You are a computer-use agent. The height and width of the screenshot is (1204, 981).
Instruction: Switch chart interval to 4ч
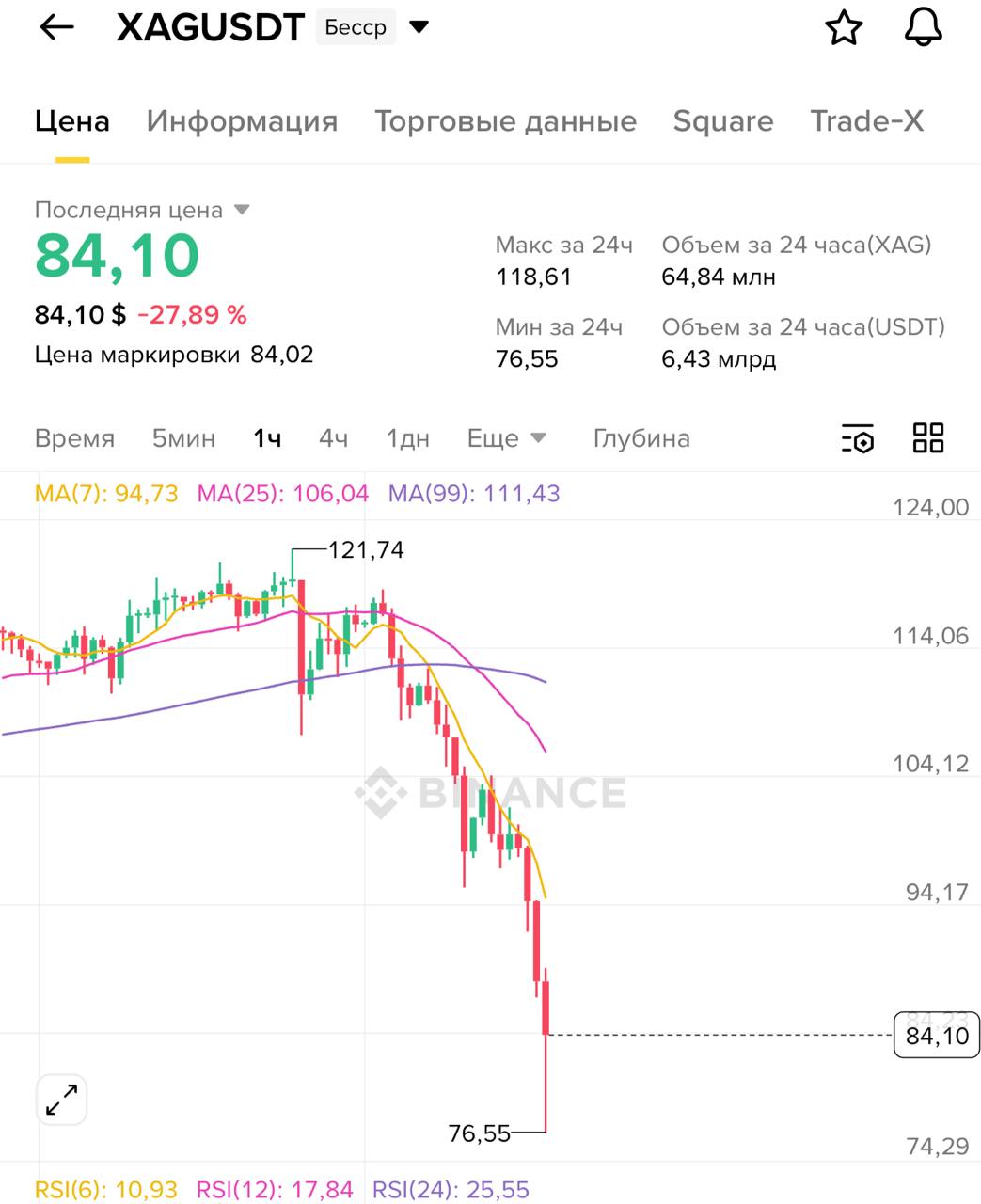point(333,438)
